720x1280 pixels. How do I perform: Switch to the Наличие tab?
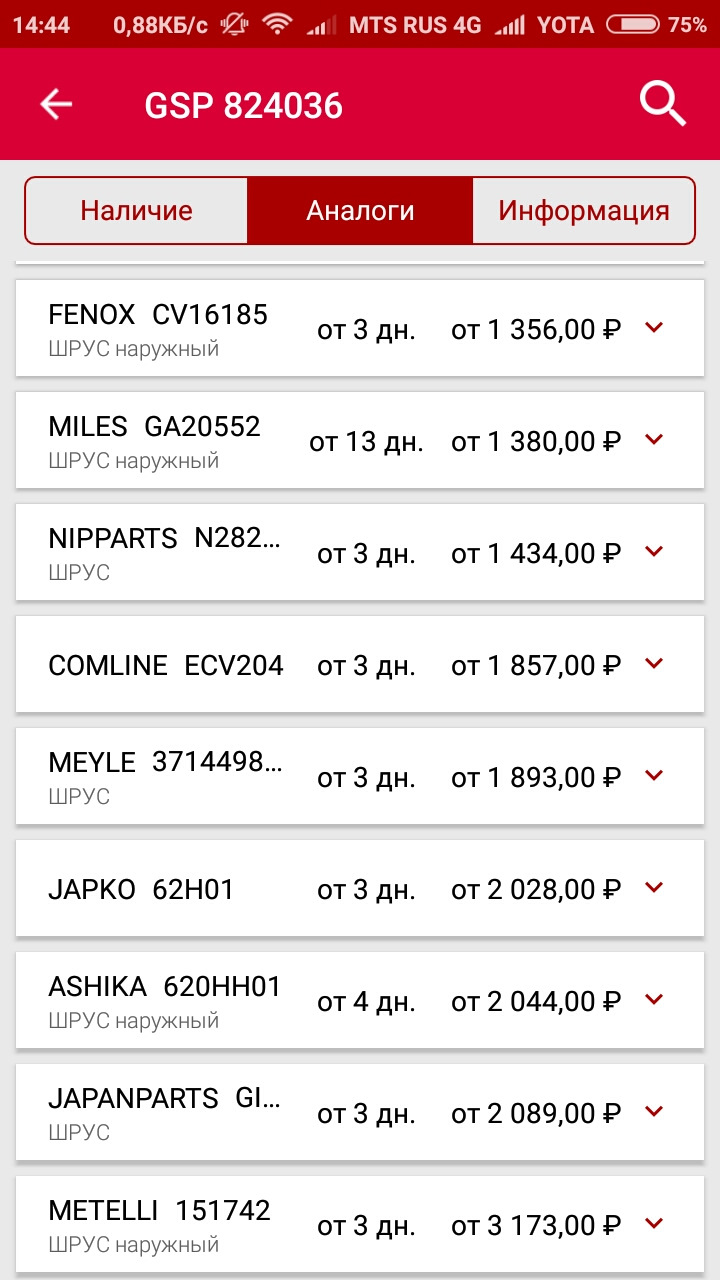137,211
